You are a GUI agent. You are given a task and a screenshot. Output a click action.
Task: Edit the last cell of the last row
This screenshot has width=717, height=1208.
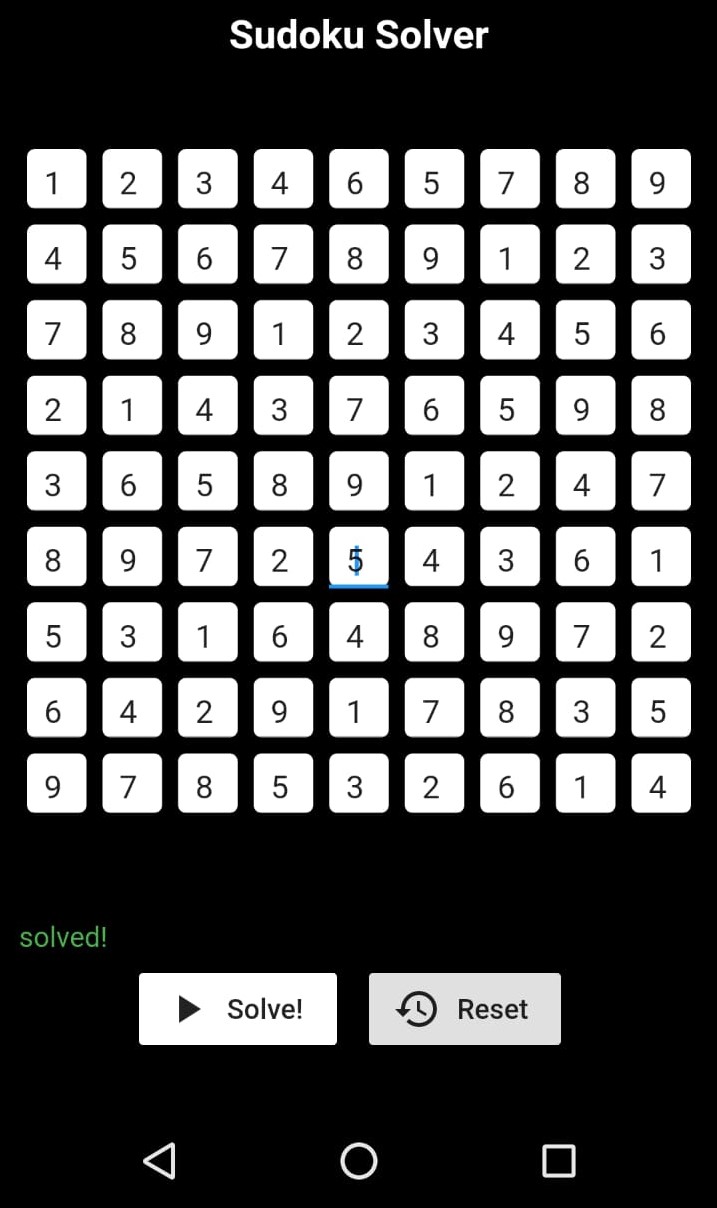[x=660, y=785]
